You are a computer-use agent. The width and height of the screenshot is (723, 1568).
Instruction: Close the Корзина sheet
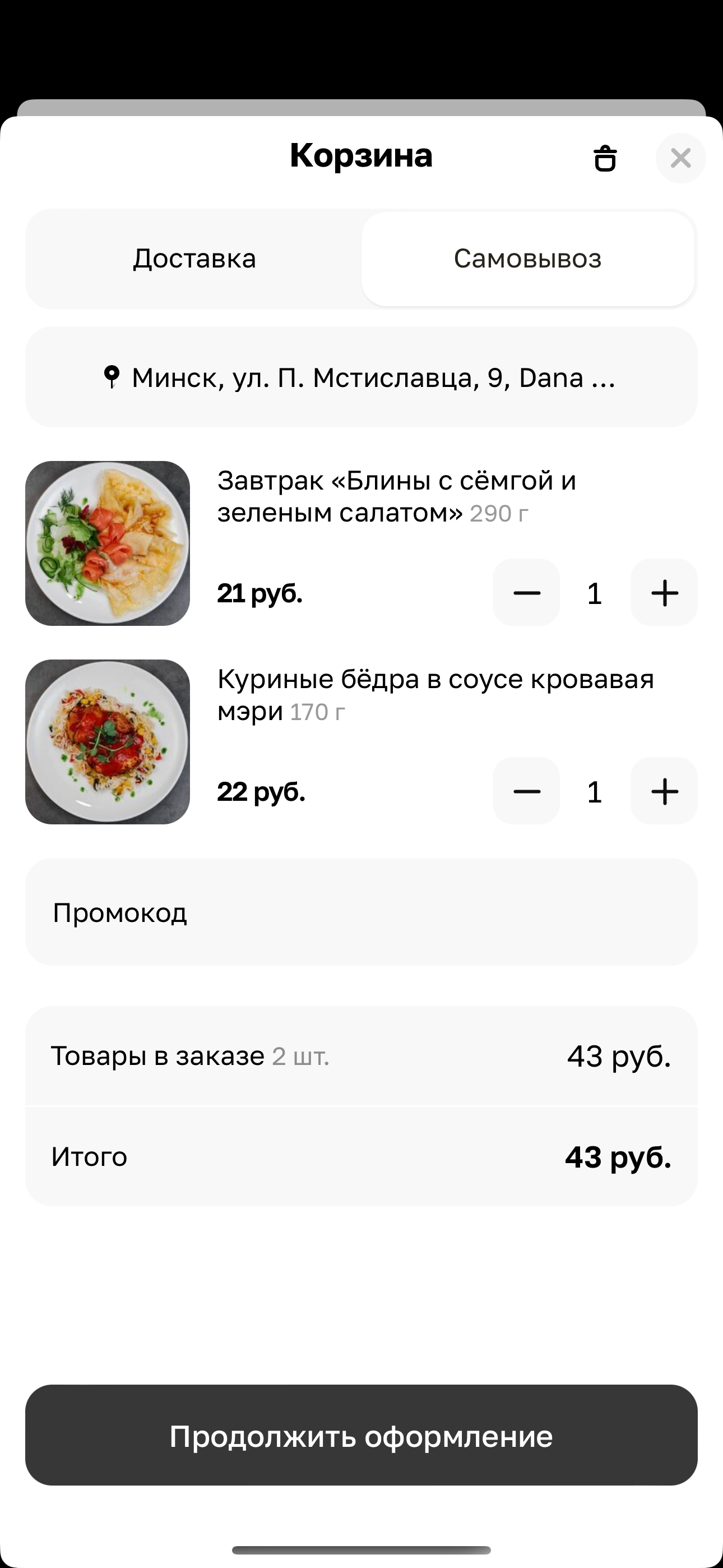tap(680, 158)
